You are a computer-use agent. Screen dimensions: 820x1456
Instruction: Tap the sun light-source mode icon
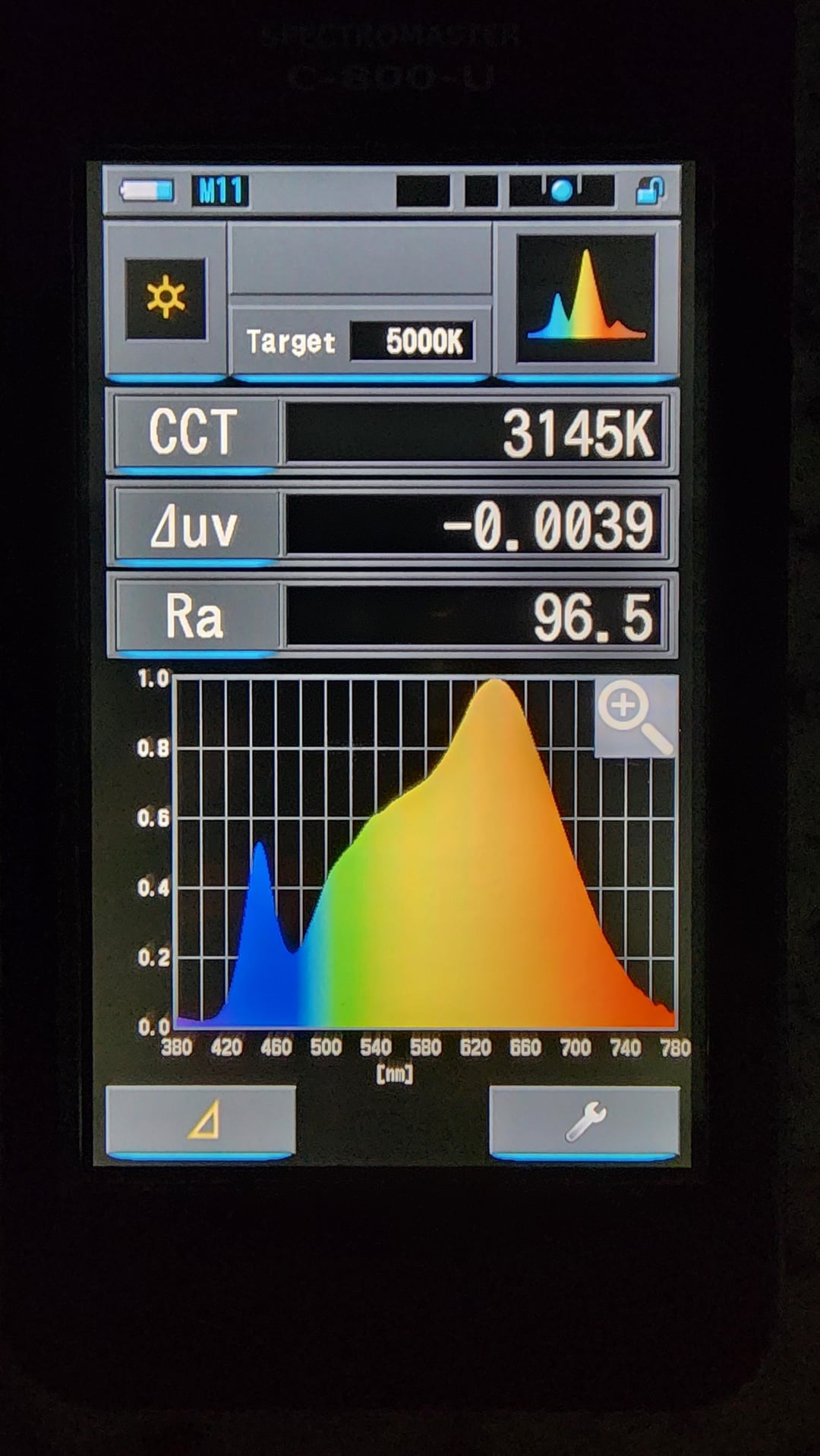click(166, 298)
